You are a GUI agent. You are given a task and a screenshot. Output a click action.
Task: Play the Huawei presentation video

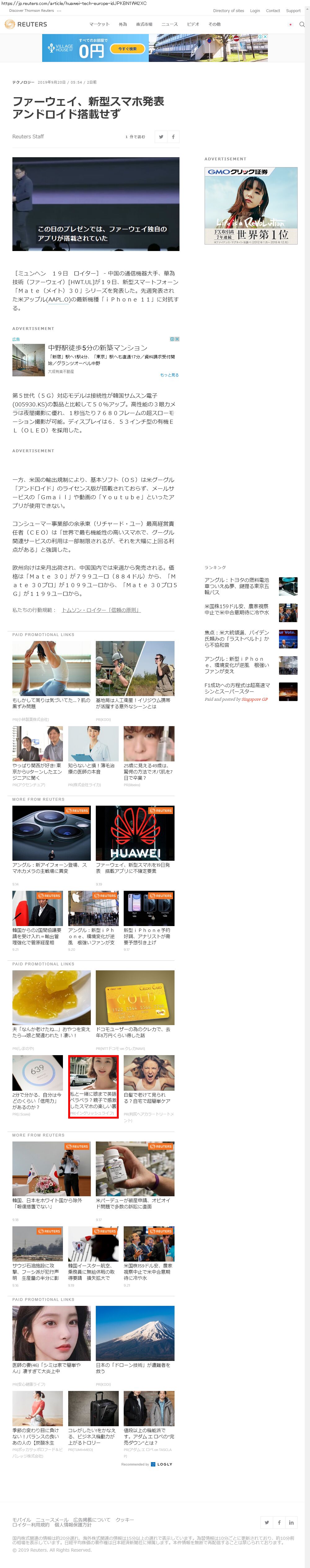coord(96,204)
